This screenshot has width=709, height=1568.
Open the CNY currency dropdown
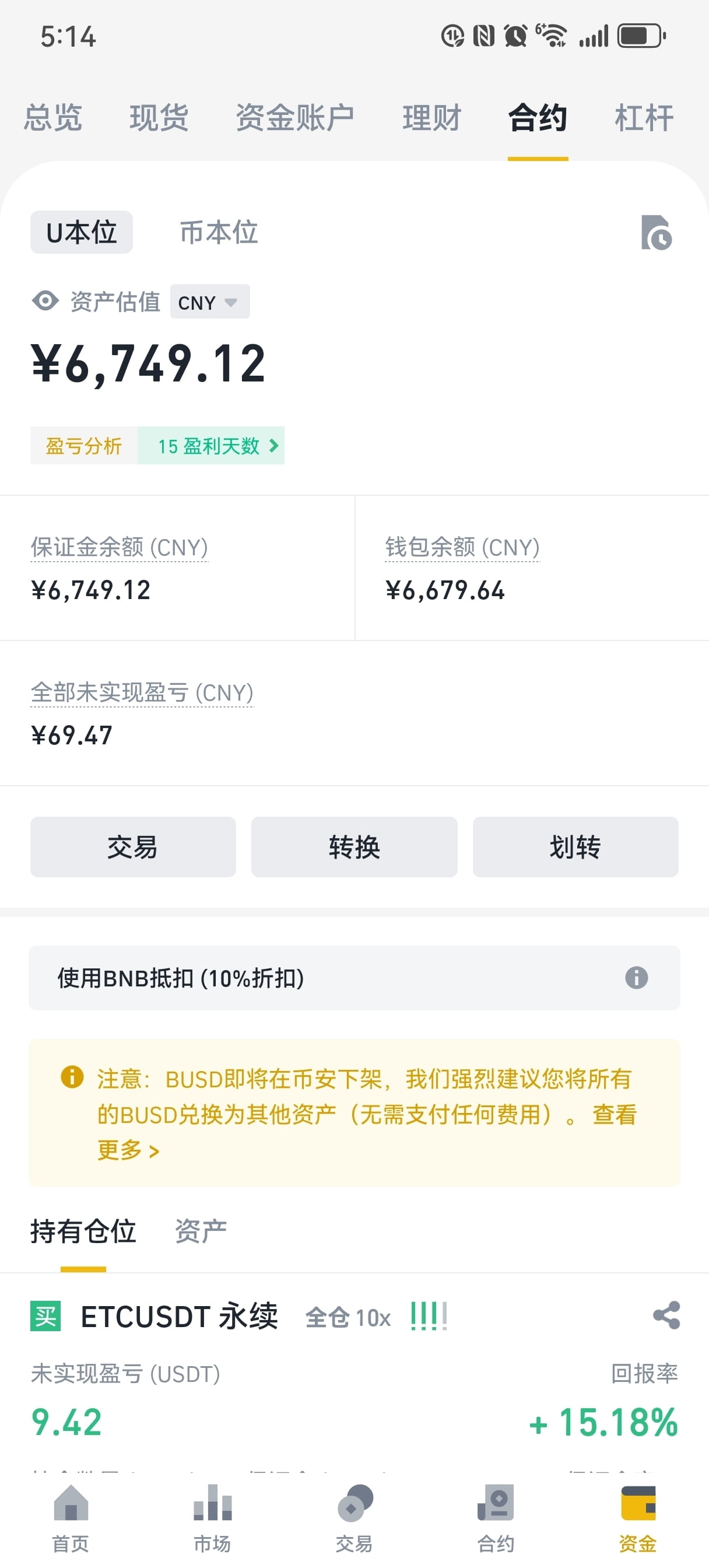click(x=209, y=302)
